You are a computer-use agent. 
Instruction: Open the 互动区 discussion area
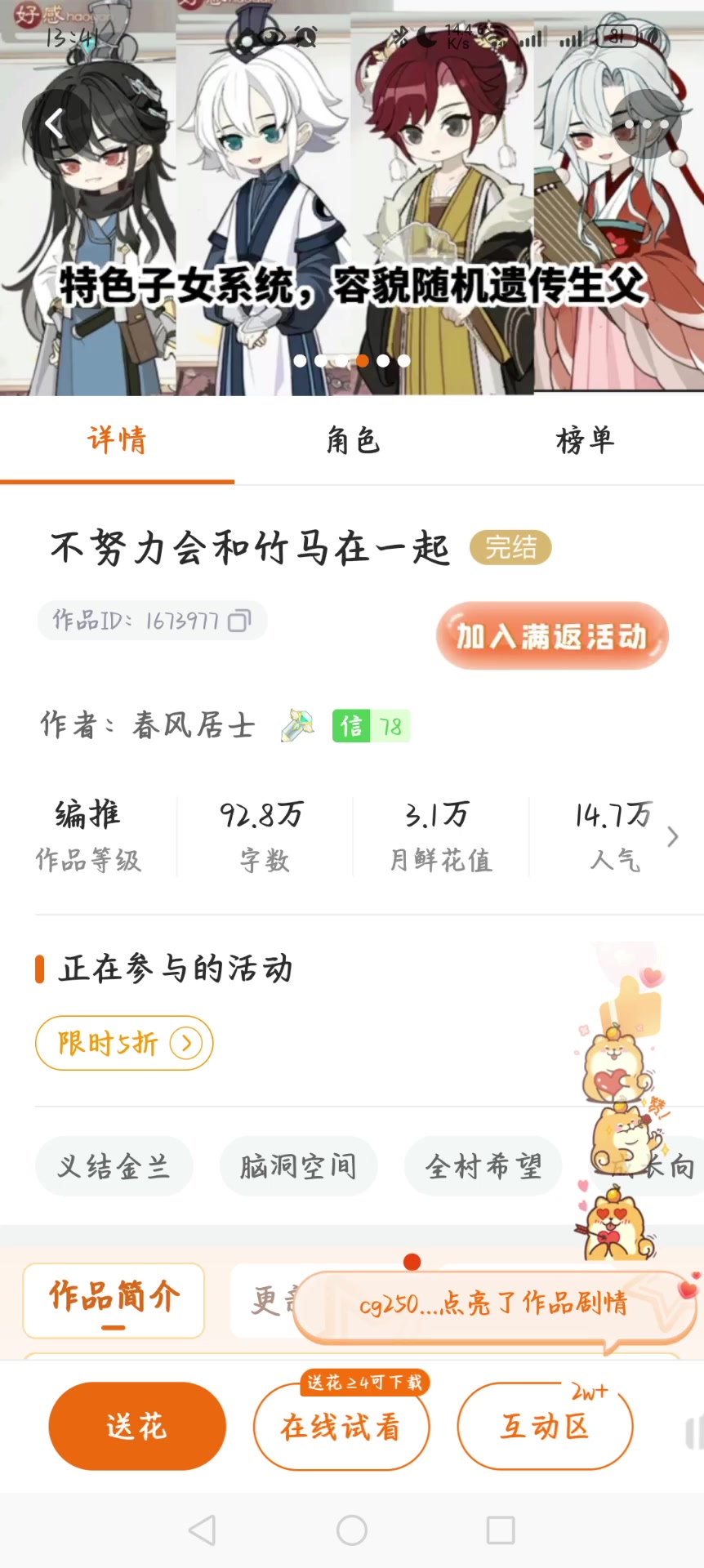pos(545,1427)
